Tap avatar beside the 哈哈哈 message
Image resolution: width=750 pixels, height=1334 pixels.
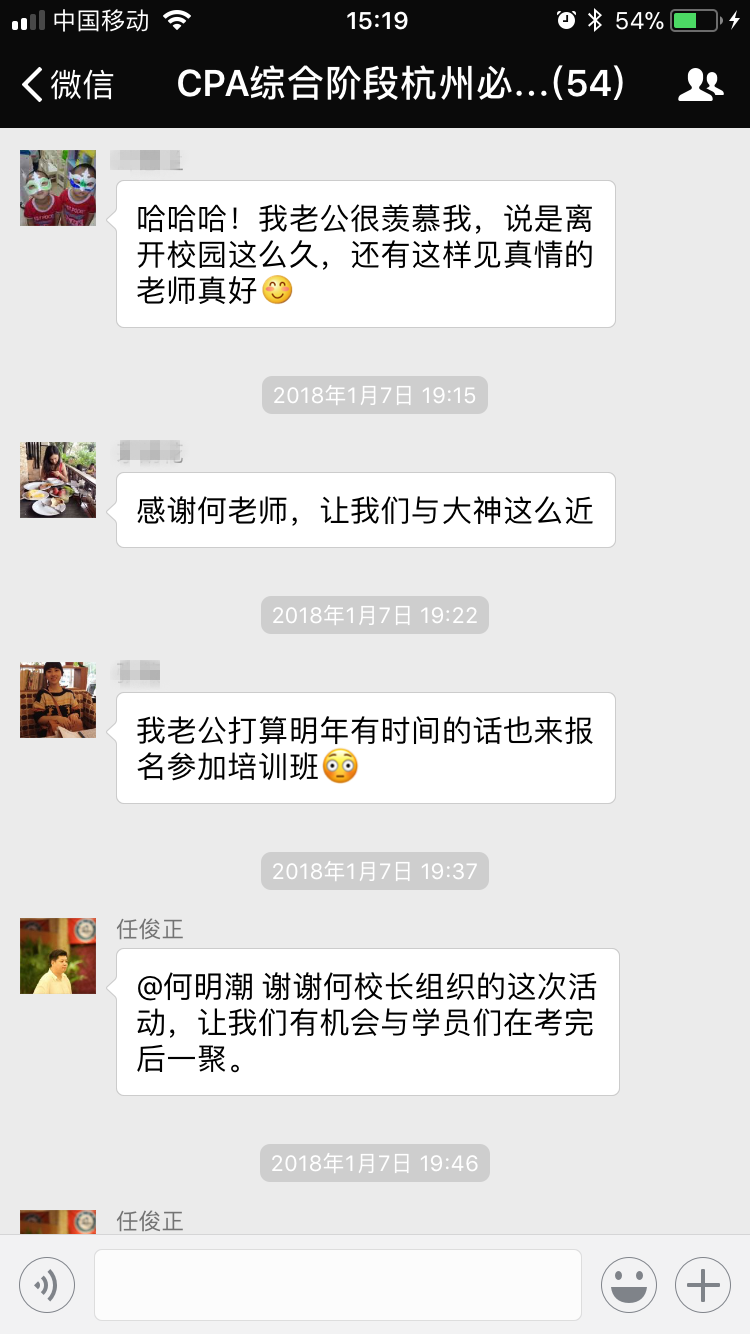pos(58,188)
